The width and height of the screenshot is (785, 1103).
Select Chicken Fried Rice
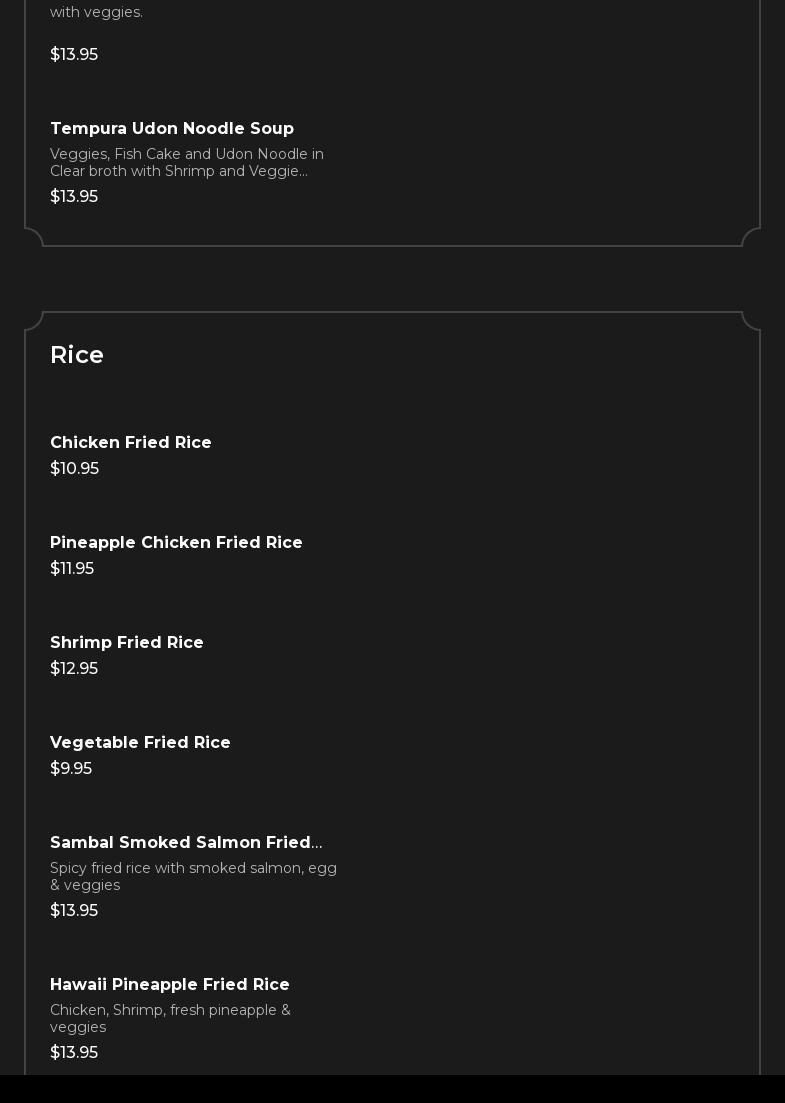click(x=131, y=443)
